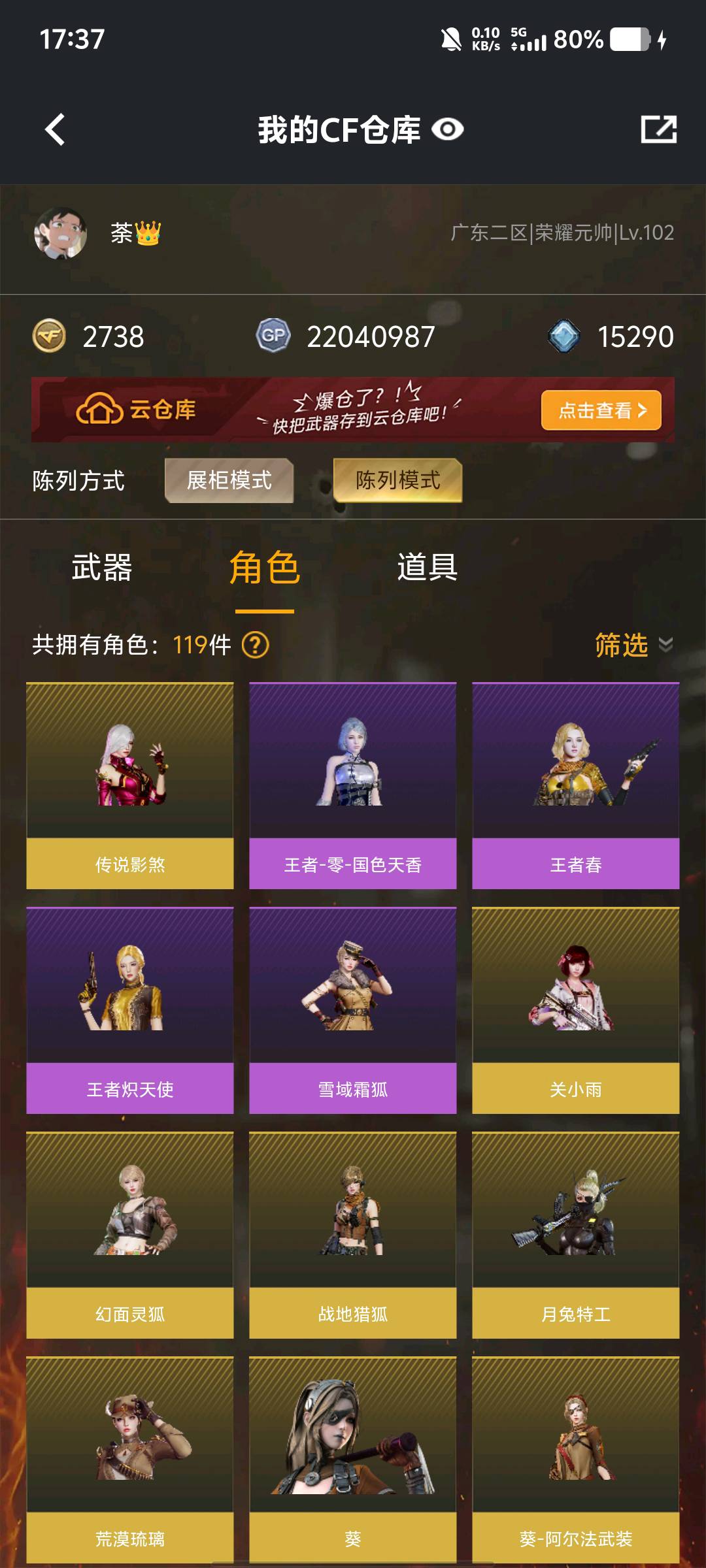View the 王者-零-国色天香 character

tap(353, 785)
